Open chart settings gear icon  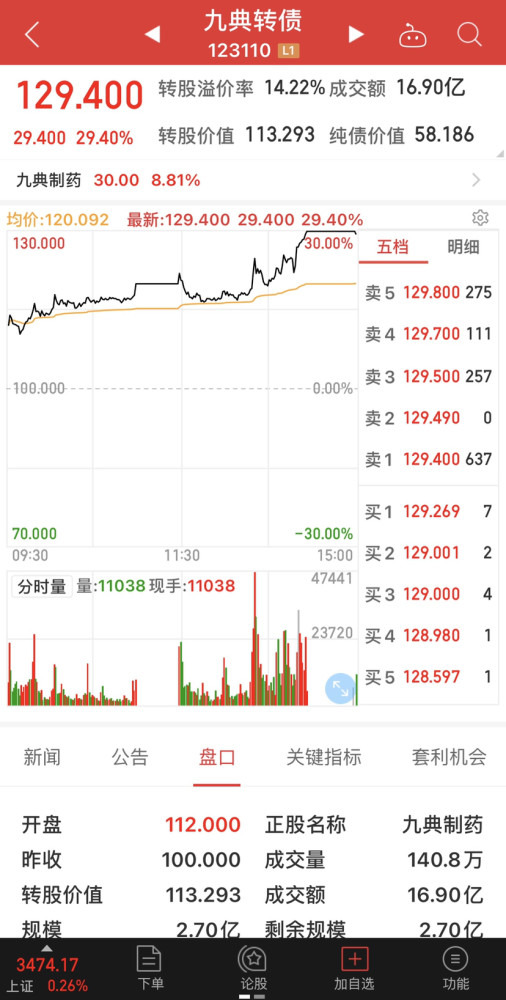point(480,218)
